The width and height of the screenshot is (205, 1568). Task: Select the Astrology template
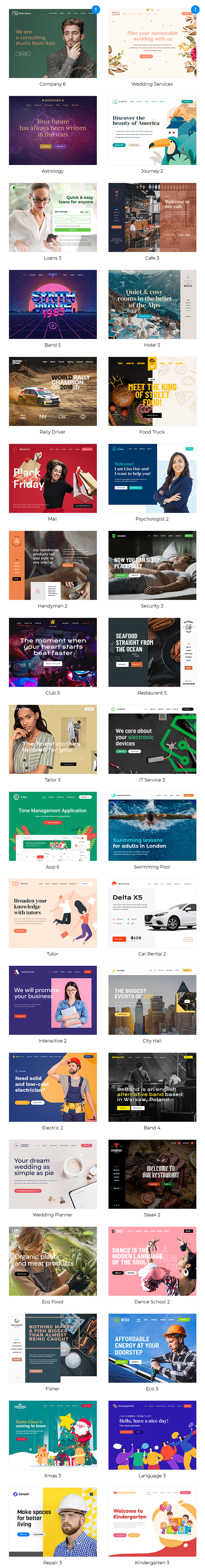(x=52, y=130)
